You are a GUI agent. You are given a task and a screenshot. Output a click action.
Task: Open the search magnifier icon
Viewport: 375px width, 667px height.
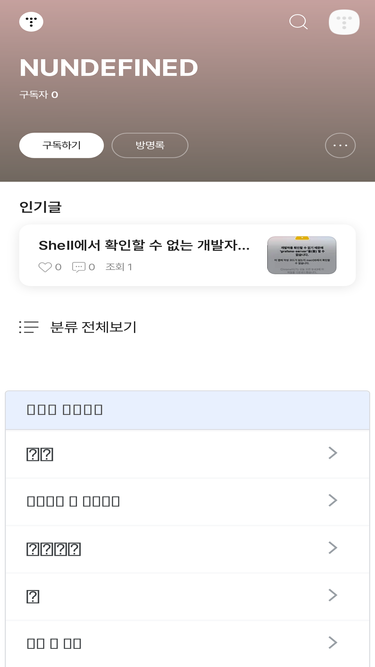[298, 22]
